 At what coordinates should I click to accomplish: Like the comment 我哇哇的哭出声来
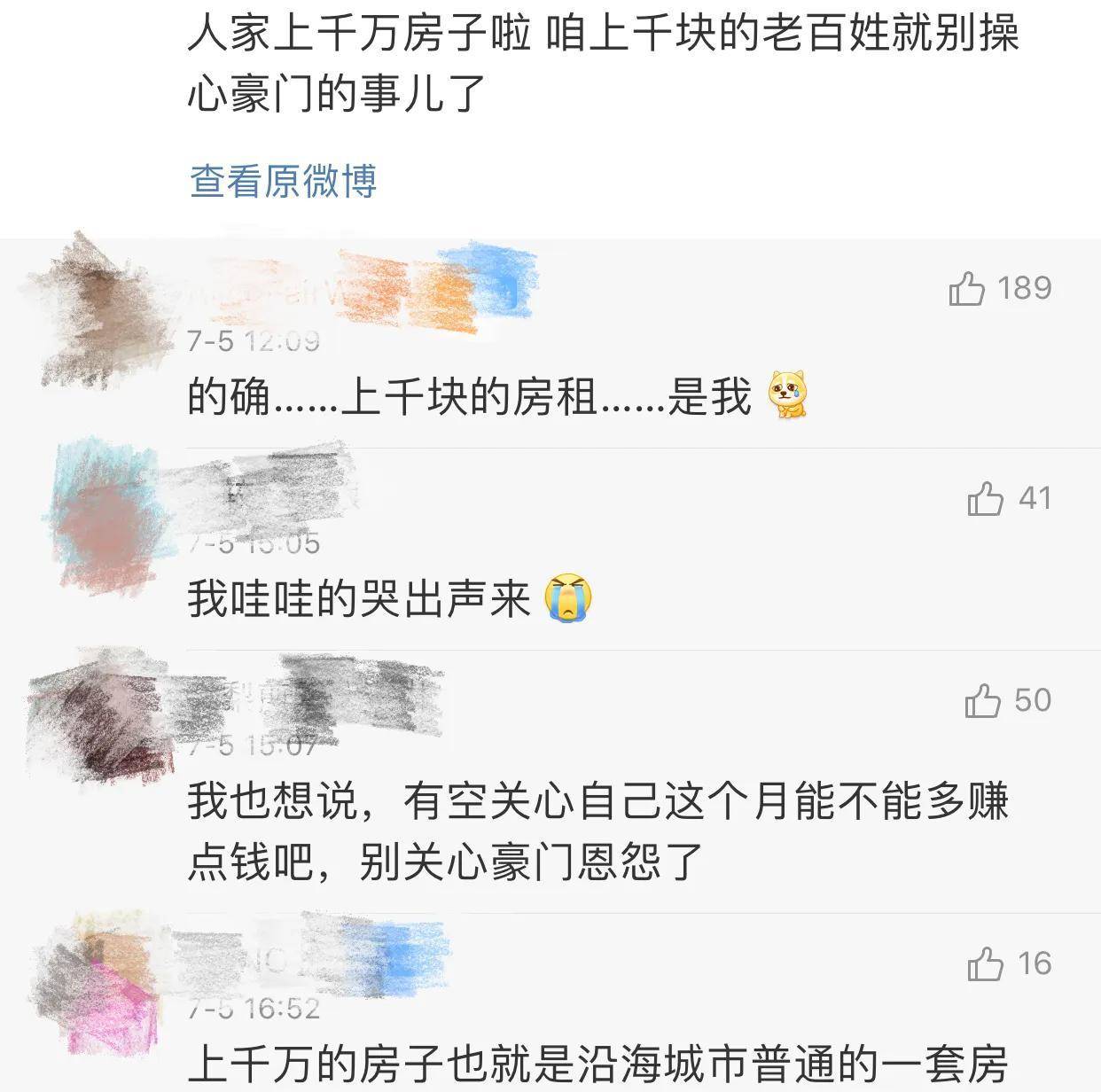[x=985, y=499]
